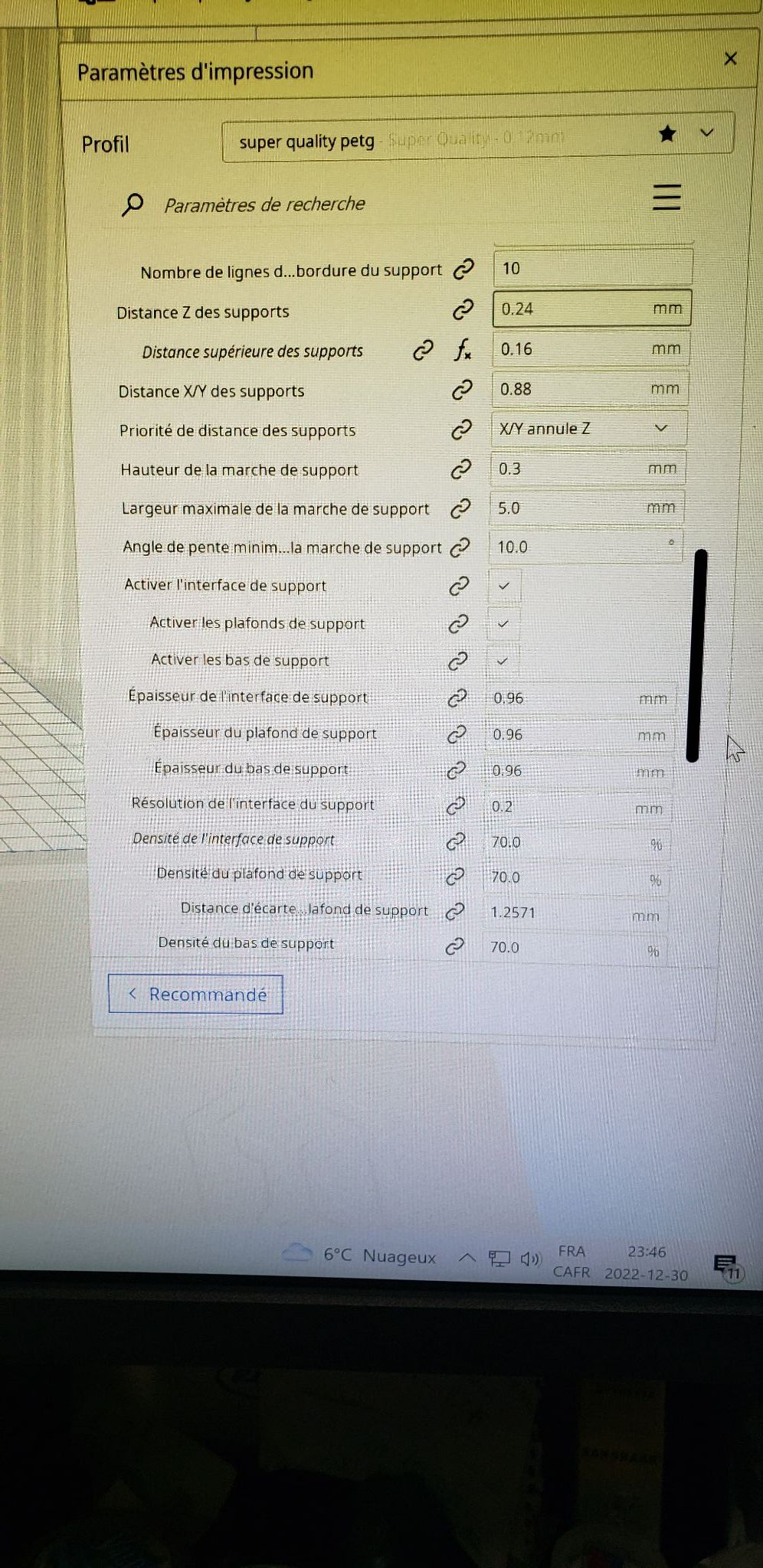Open the Profil dropdown super quality petg
763x1568 pixels.
click(478, 138)
